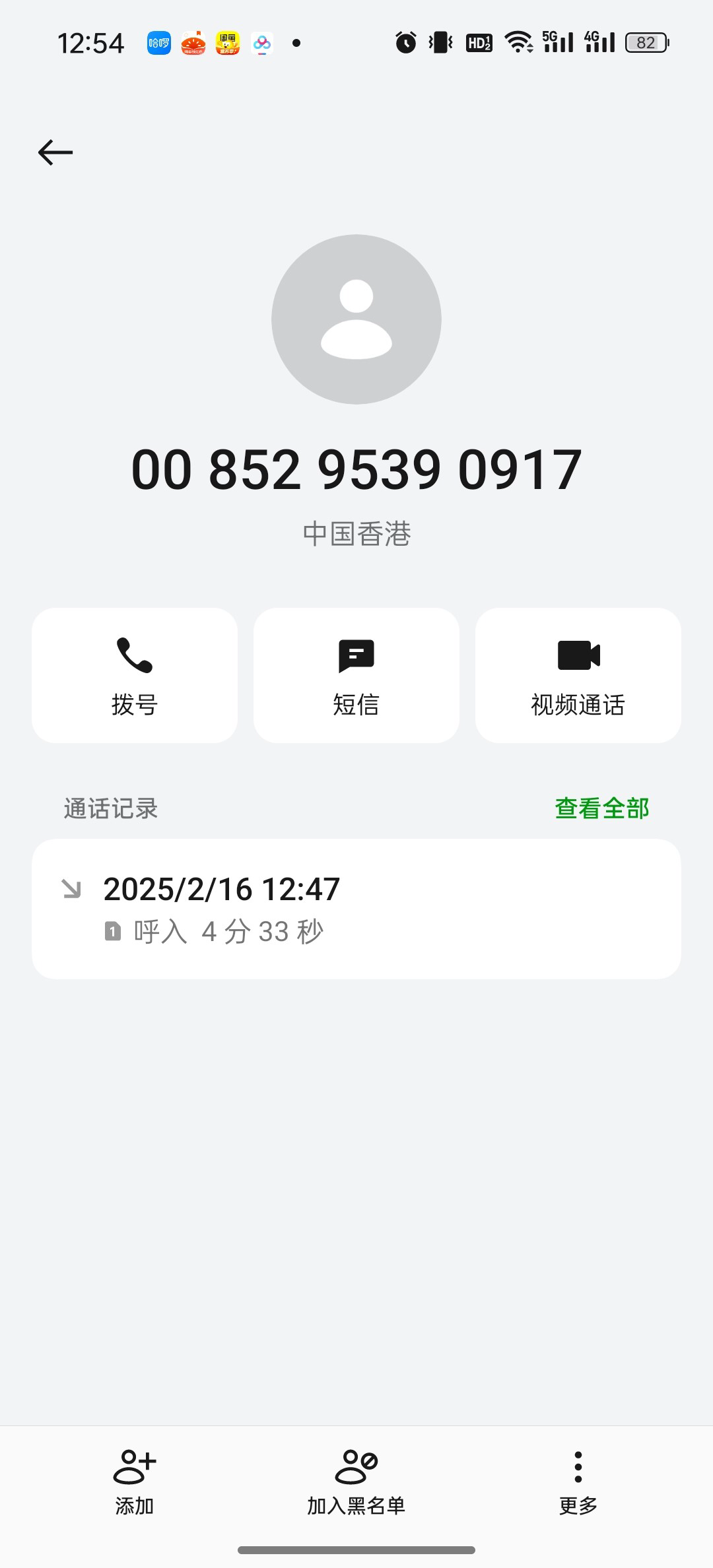
Task: Open 查看全部 call history link
Action: 601,808
